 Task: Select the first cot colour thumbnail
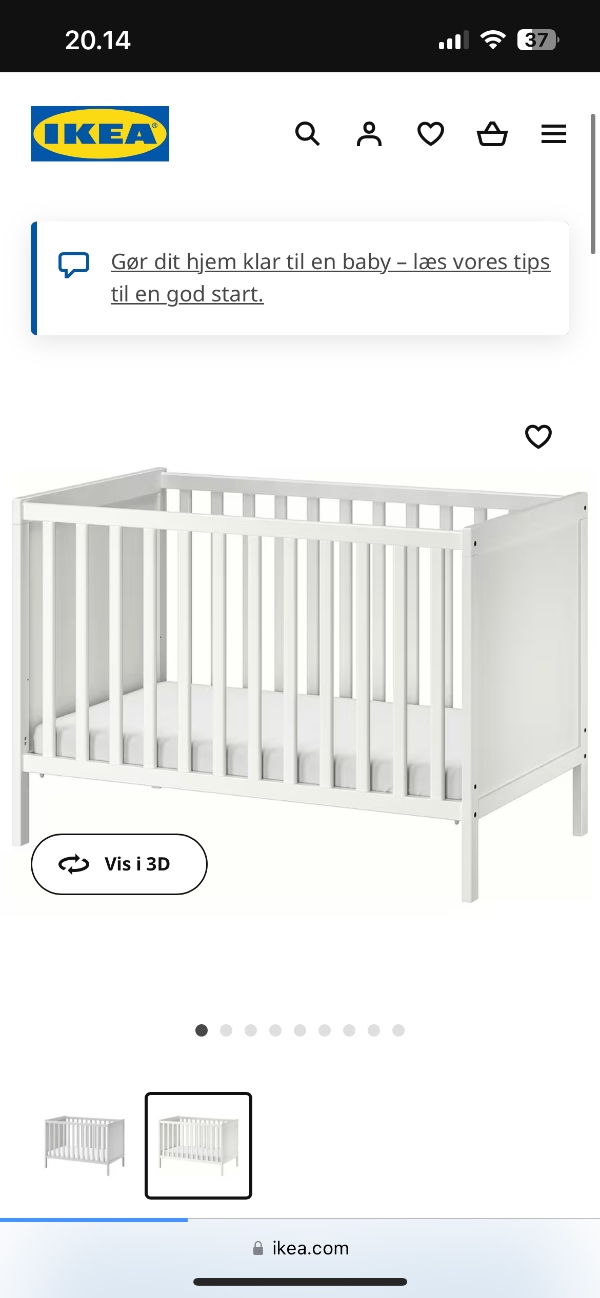(x=85, y=1143)
